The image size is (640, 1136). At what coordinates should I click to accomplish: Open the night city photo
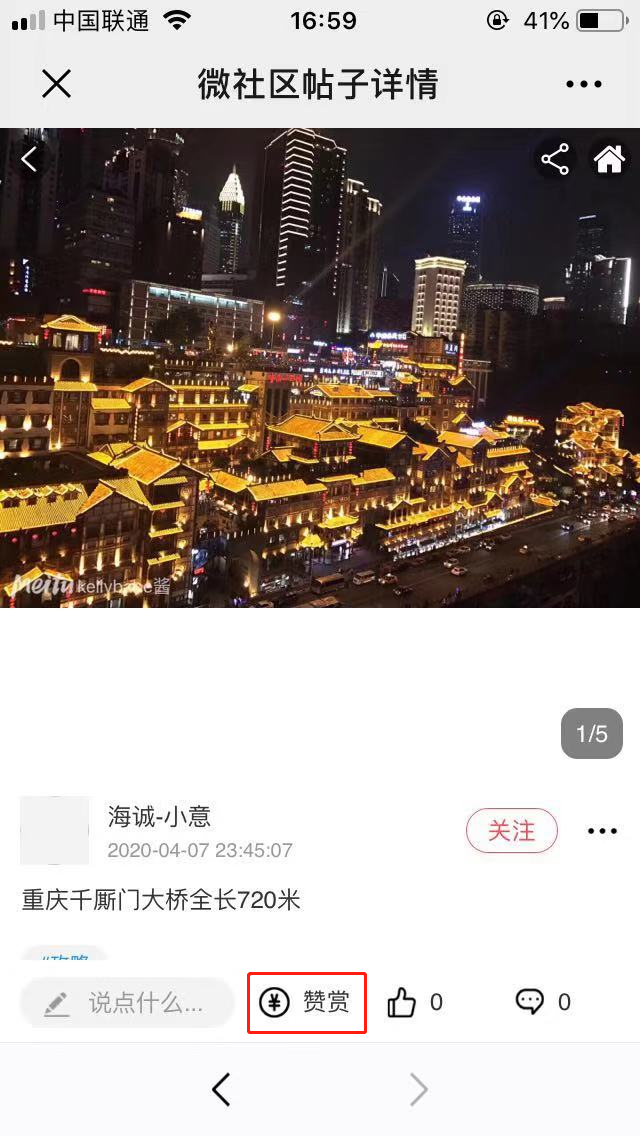coord(320,380)
